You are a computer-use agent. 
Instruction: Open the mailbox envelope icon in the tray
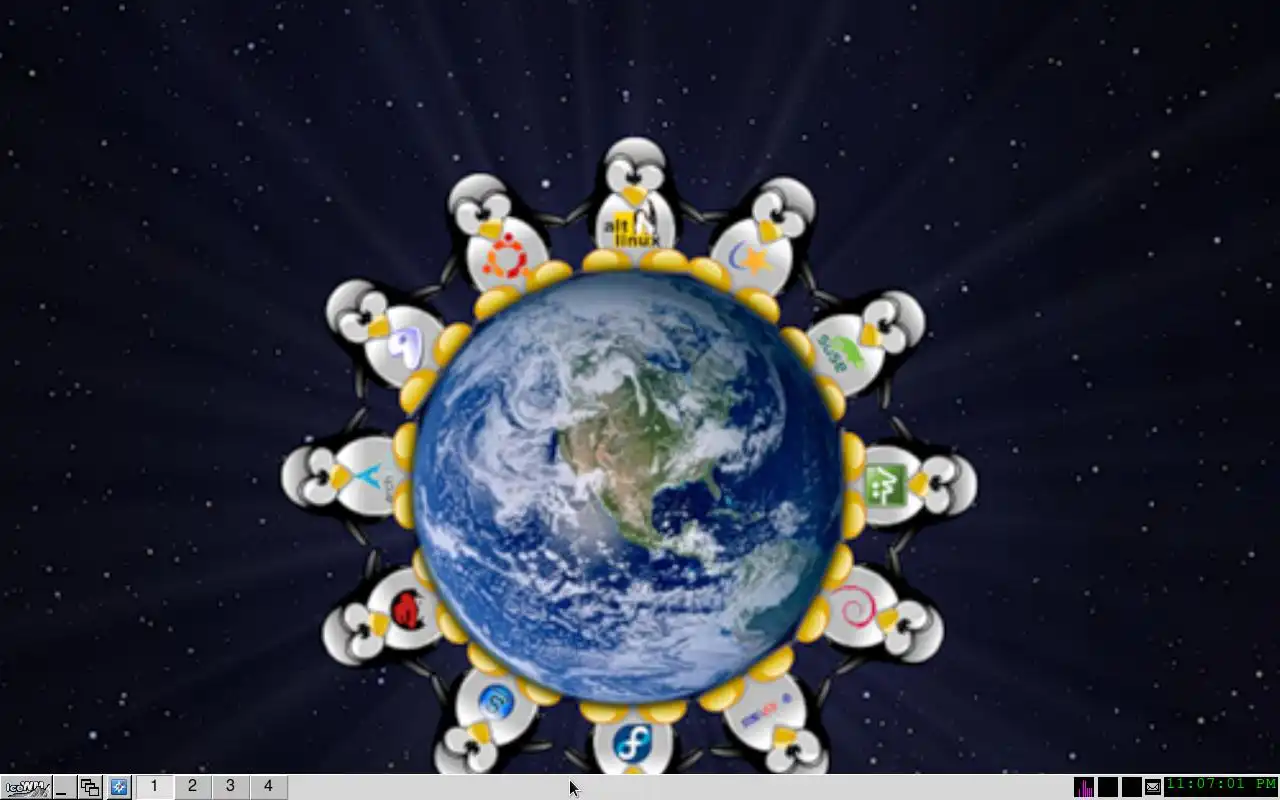click(x=1153, y=787)
